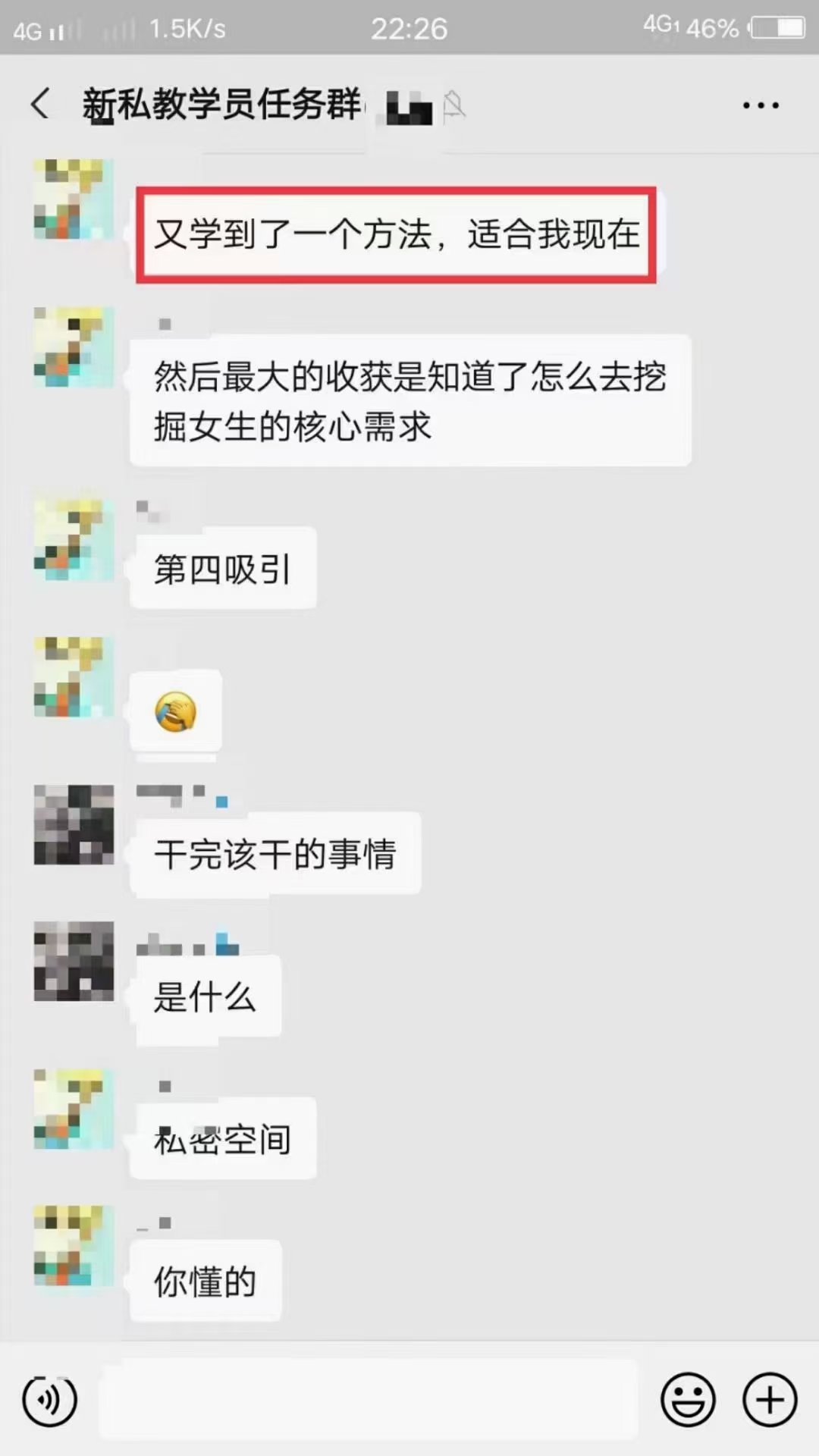Tap avatar beside message 是什么
The image size is (819, 1456).
click(74, 961)
